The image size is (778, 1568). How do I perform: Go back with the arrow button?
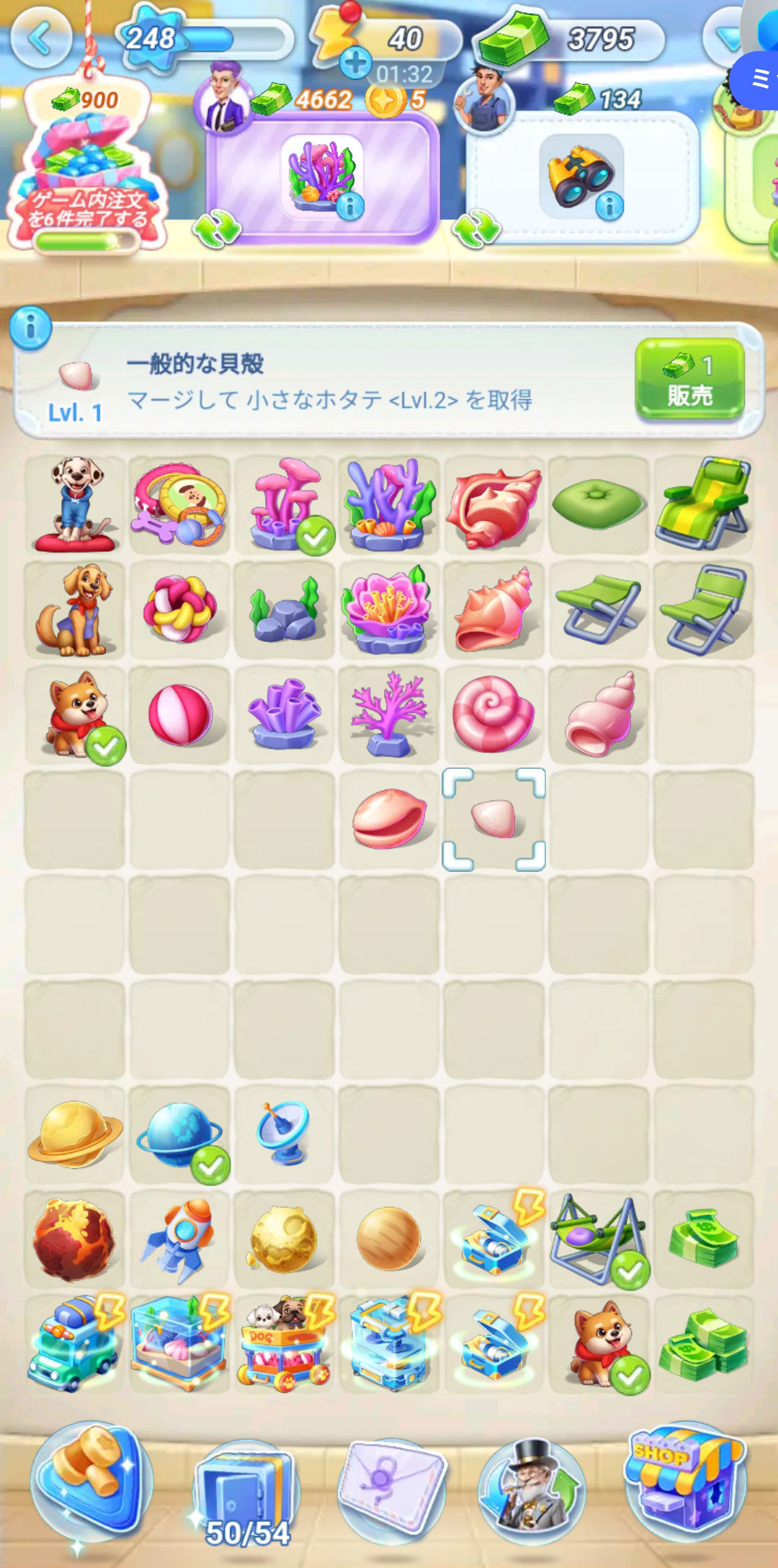point(41,38)
